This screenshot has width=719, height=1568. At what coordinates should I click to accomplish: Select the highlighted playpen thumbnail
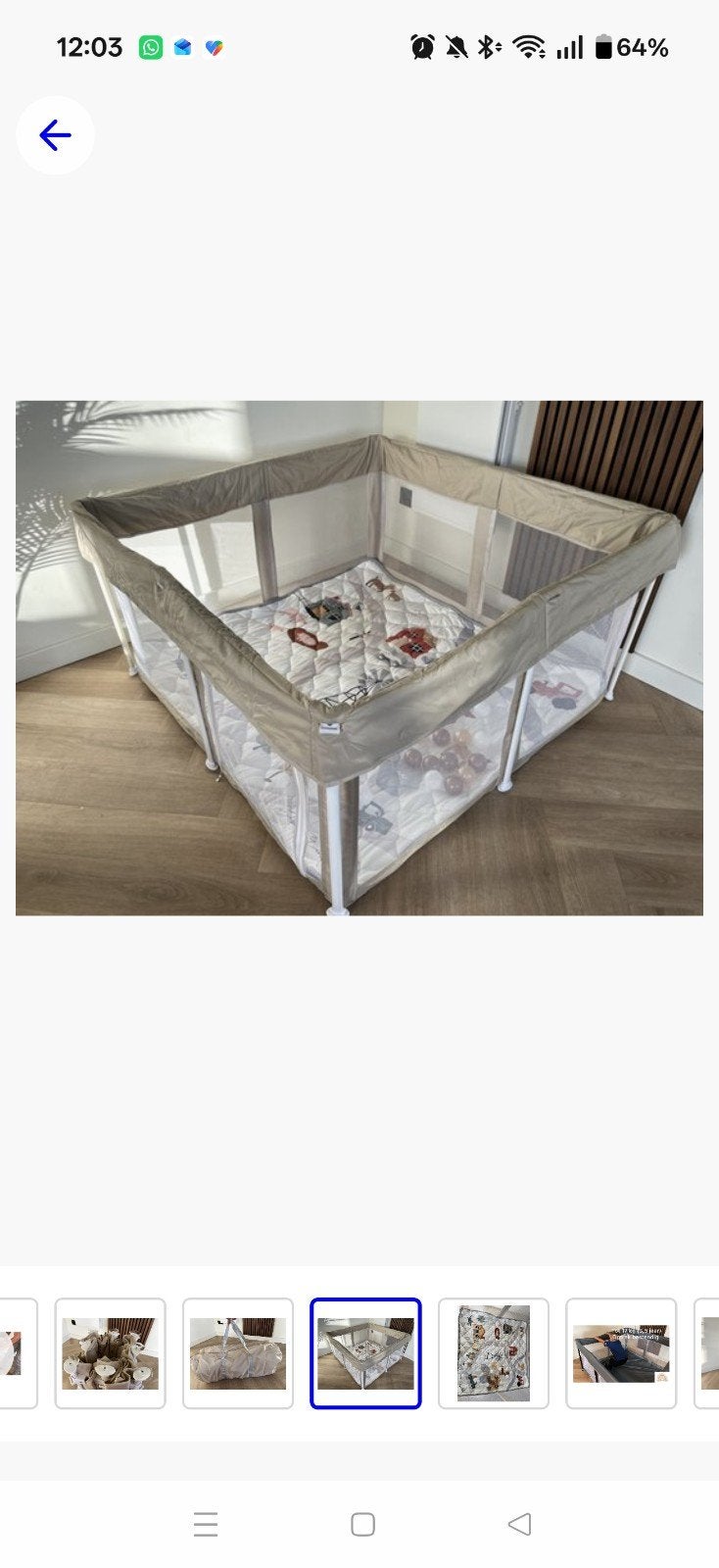pos(365,1353)
